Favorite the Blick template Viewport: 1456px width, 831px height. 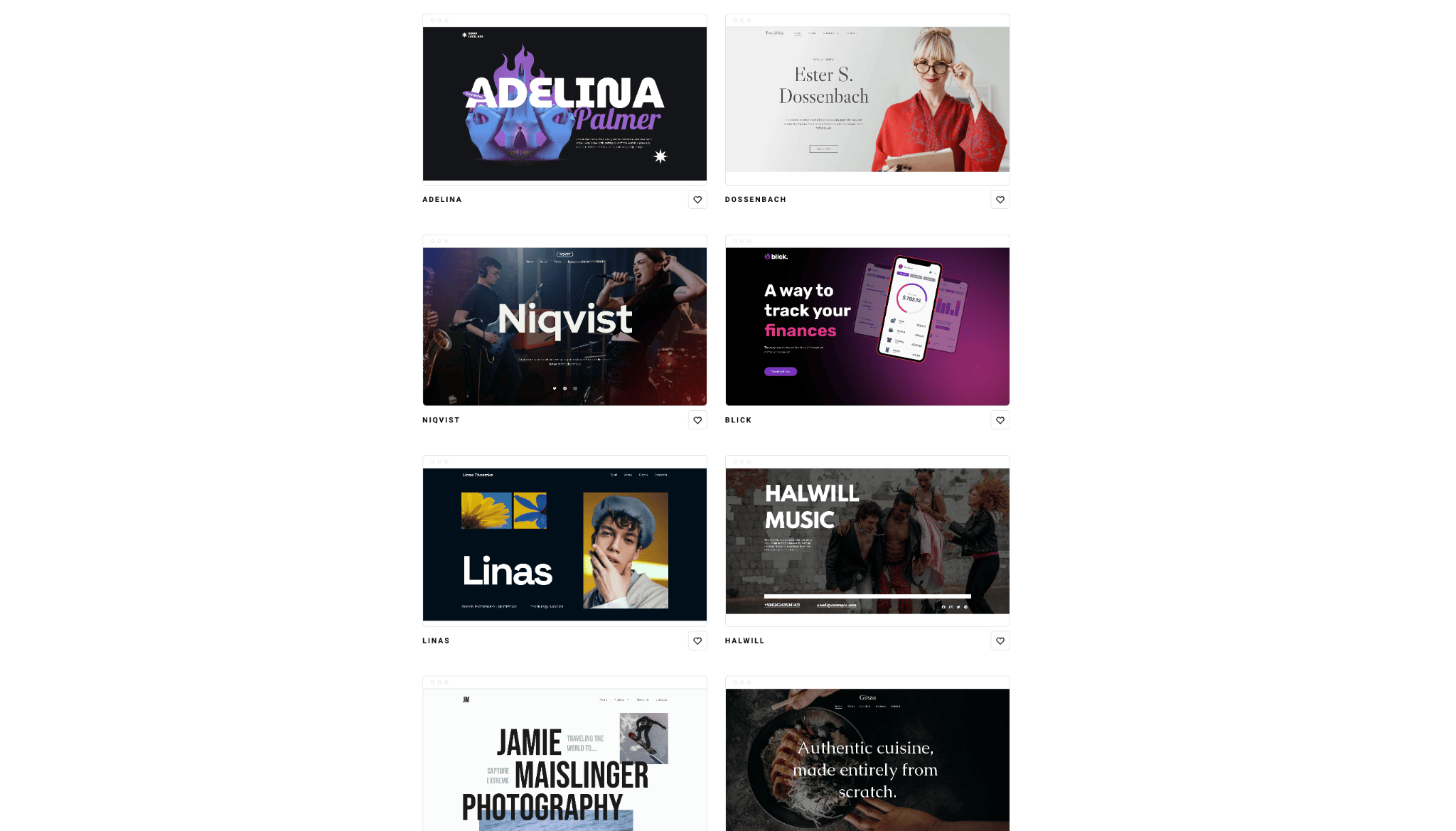tap(1000, 420)
